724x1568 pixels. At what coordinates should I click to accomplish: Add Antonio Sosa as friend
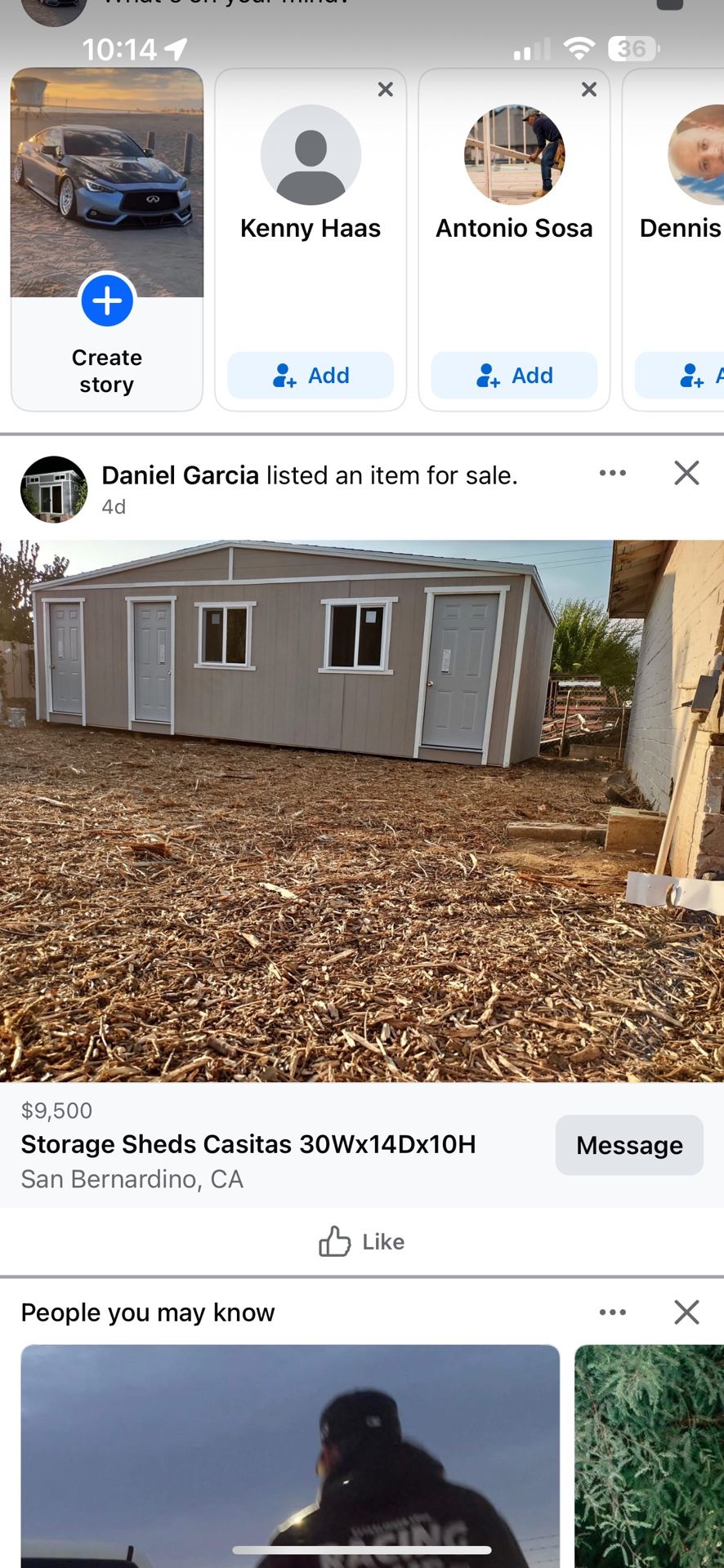pos(514,376)
